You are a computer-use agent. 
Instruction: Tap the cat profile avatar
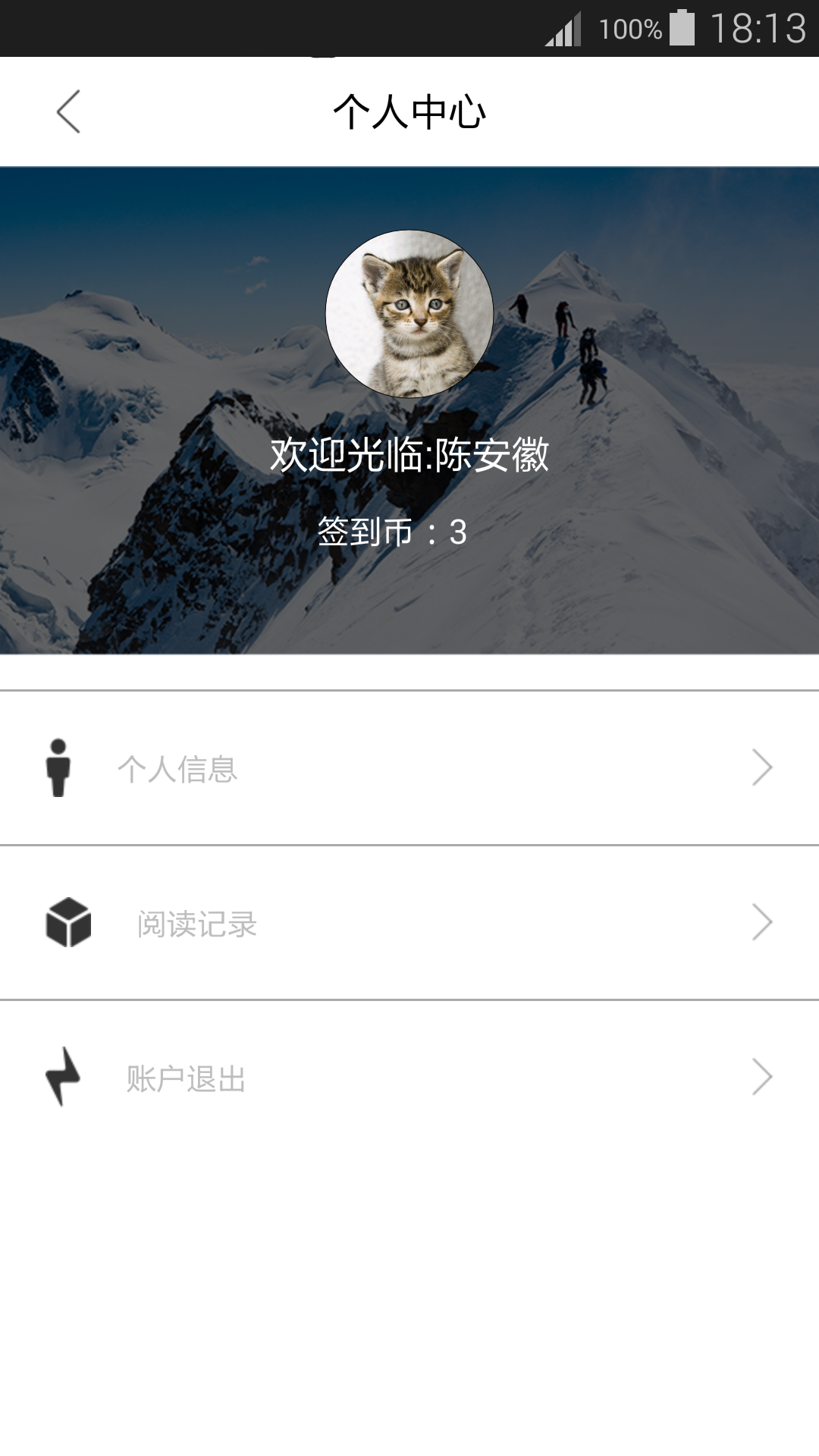(x=409, y=314)
